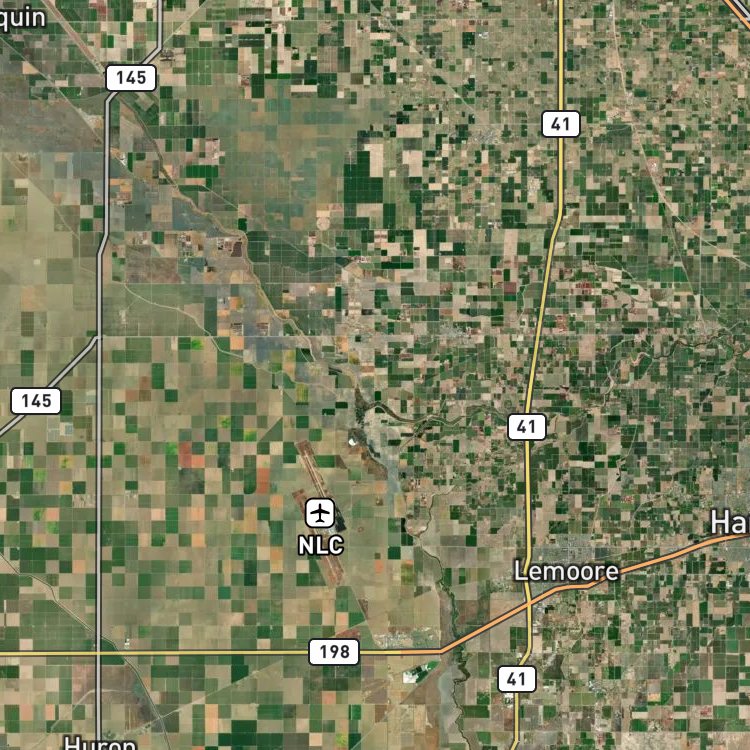
Task: Open the NLC airport marker
Action: pos(320,513)
